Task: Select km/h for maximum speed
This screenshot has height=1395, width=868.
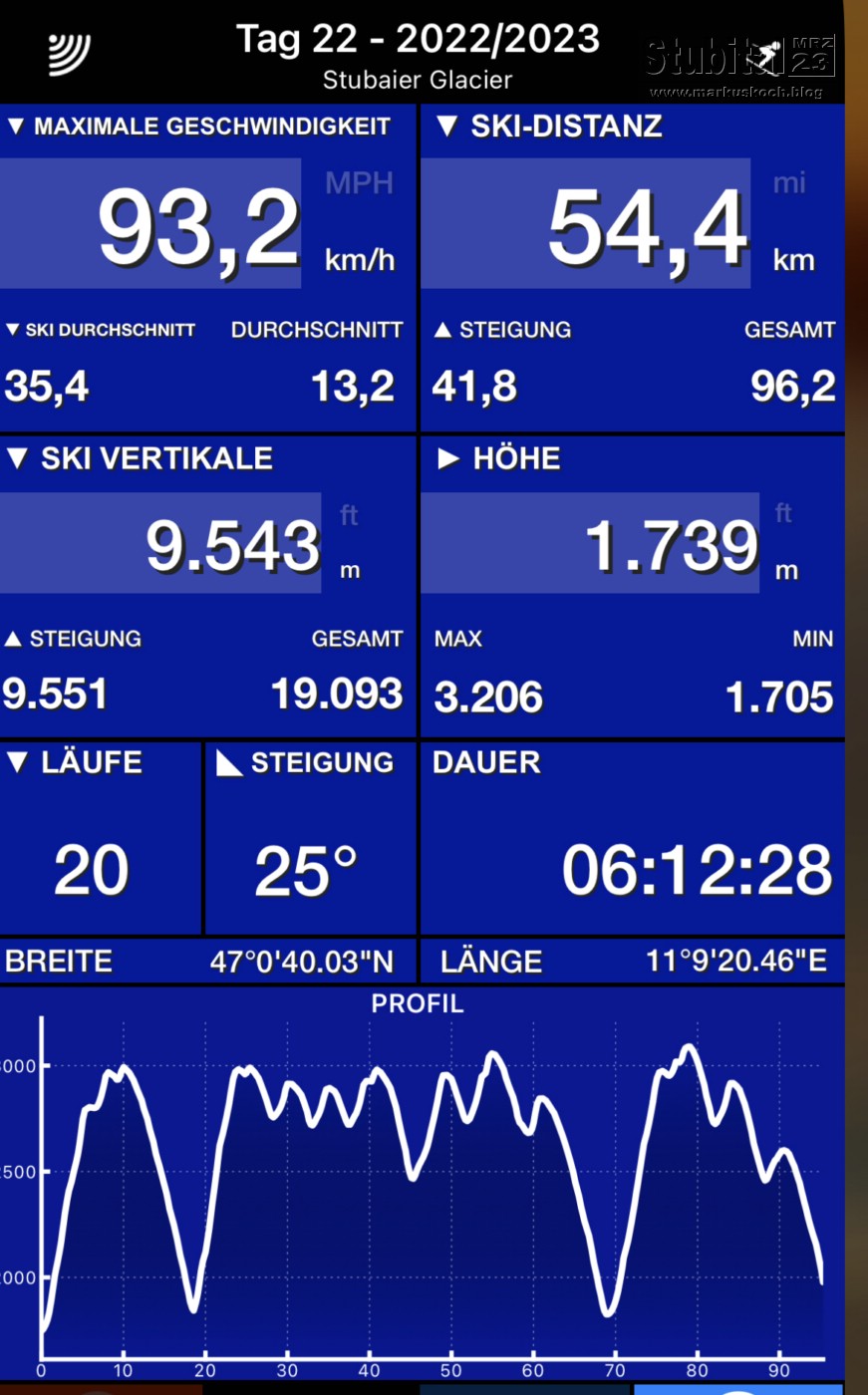Action: 359,260
